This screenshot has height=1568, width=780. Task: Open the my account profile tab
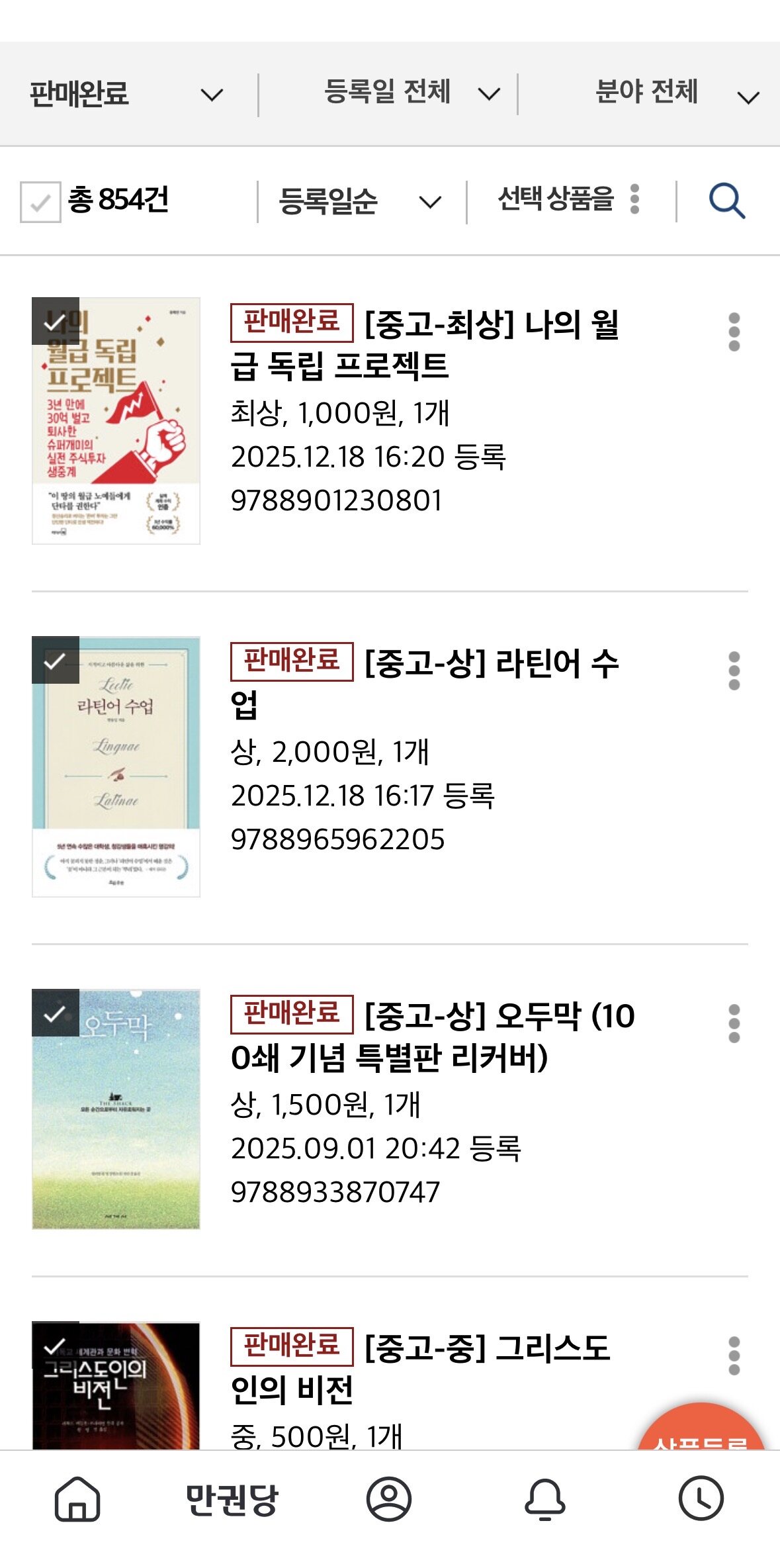pos(389,1499)
